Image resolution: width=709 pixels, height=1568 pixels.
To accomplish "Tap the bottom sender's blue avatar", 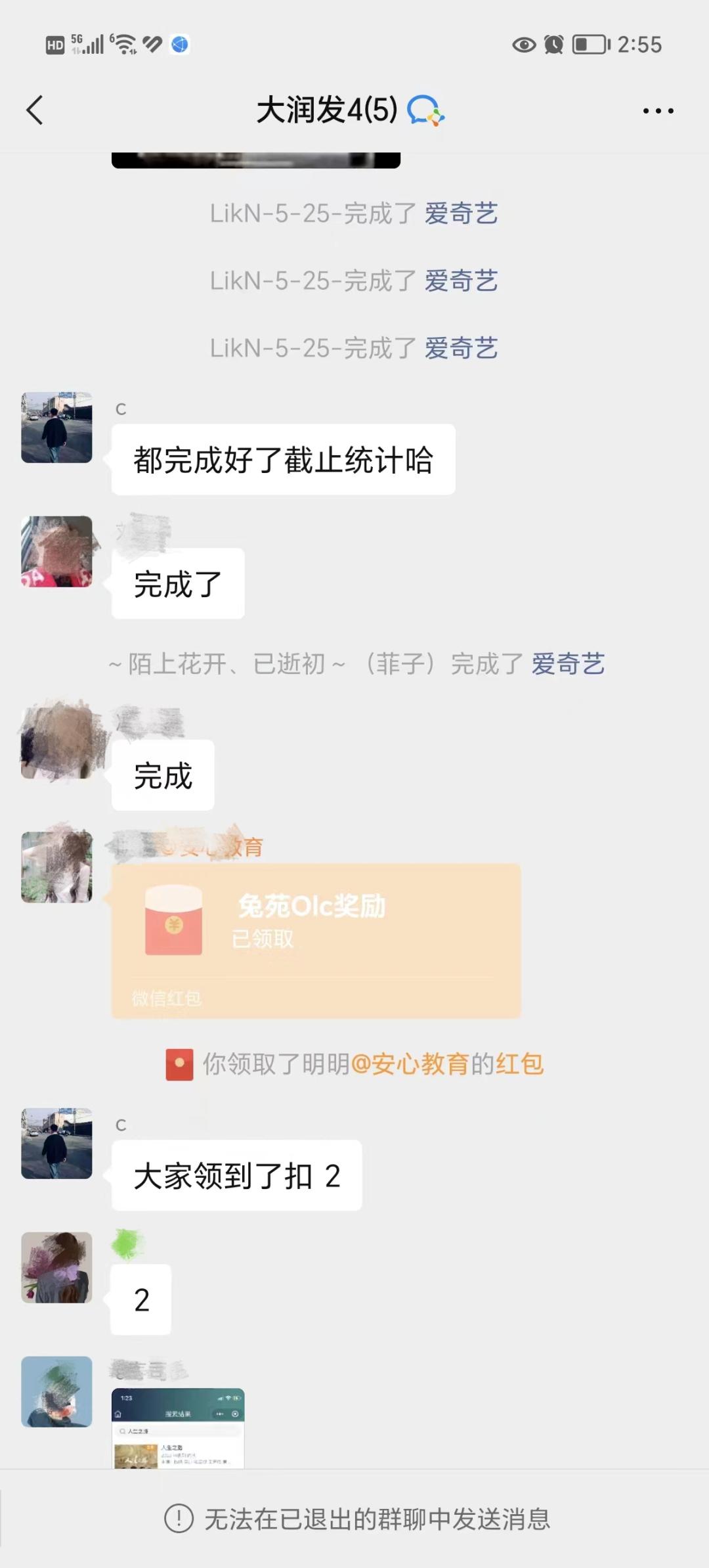I will (56, 1393).
